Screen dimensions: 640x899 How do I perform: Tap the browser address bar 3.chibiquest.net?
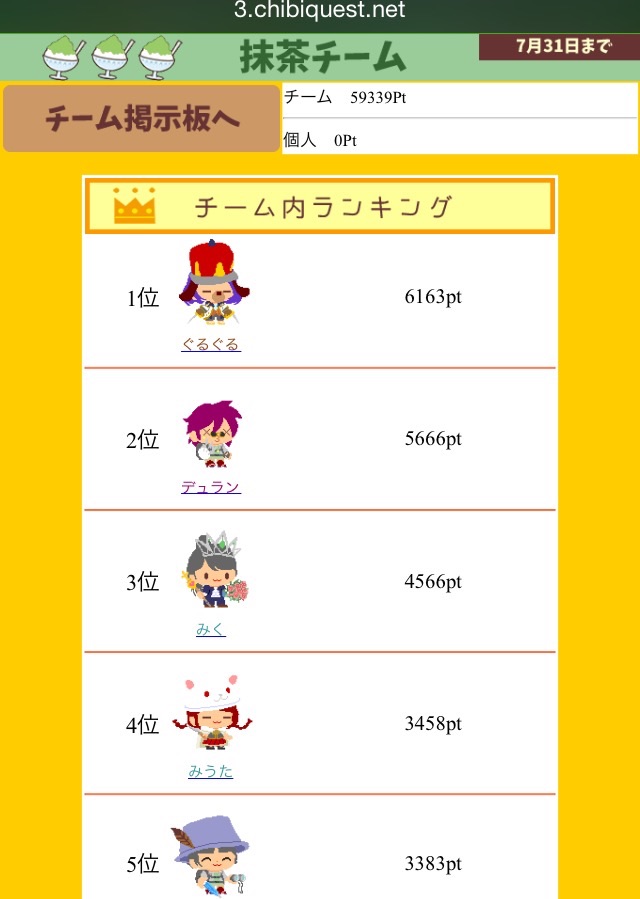(x=320, y=11)
